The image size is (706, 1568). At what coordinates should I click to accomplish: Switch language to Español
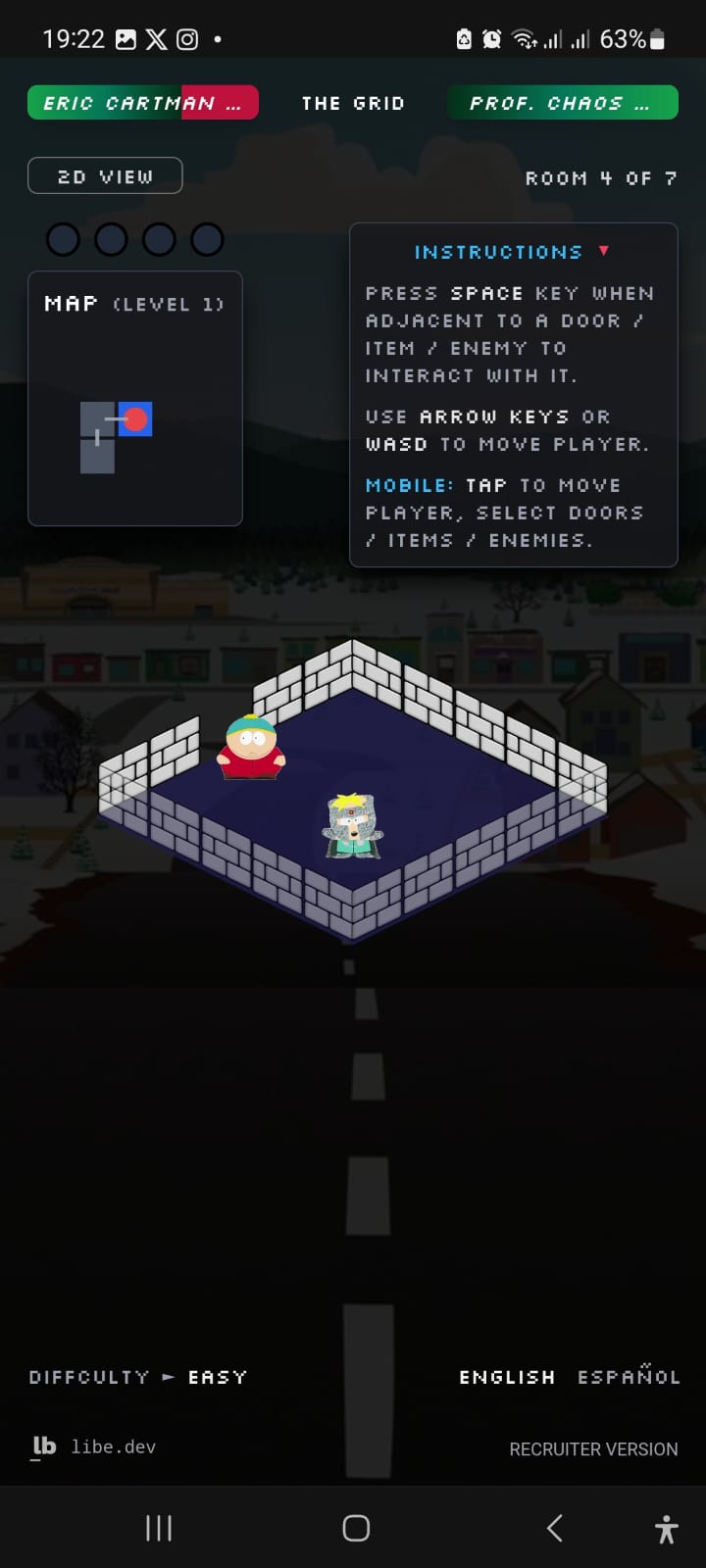629,1376
